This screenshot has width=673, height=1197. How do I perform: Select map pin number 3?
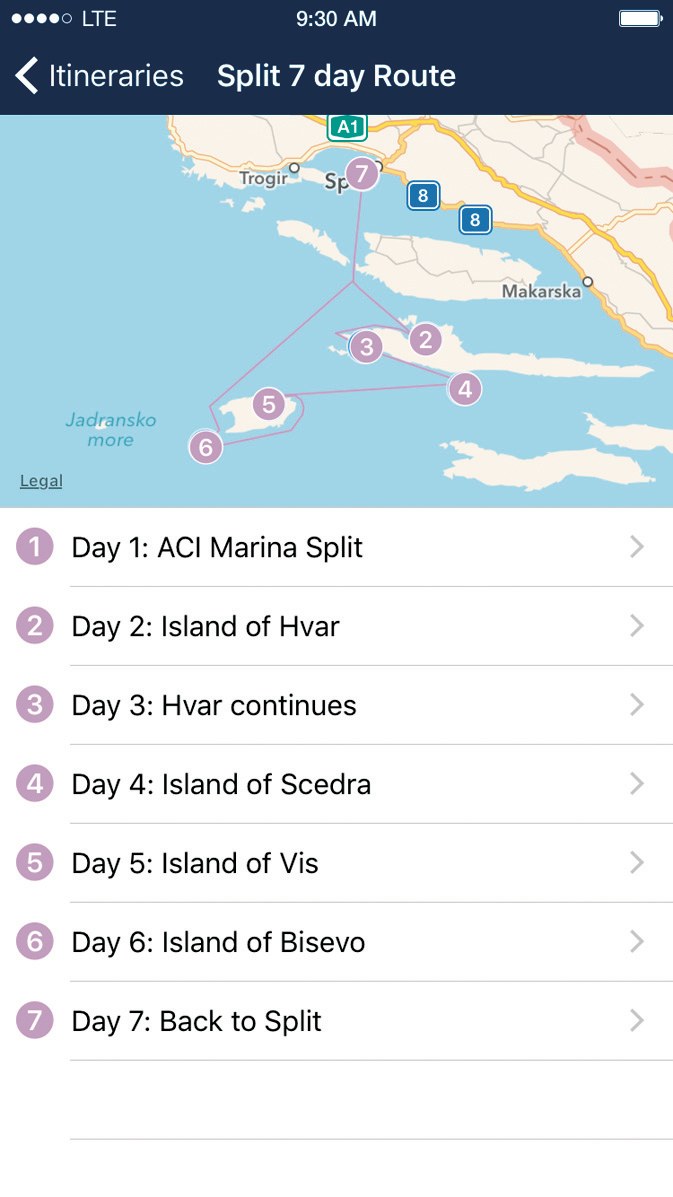point(367,347)
